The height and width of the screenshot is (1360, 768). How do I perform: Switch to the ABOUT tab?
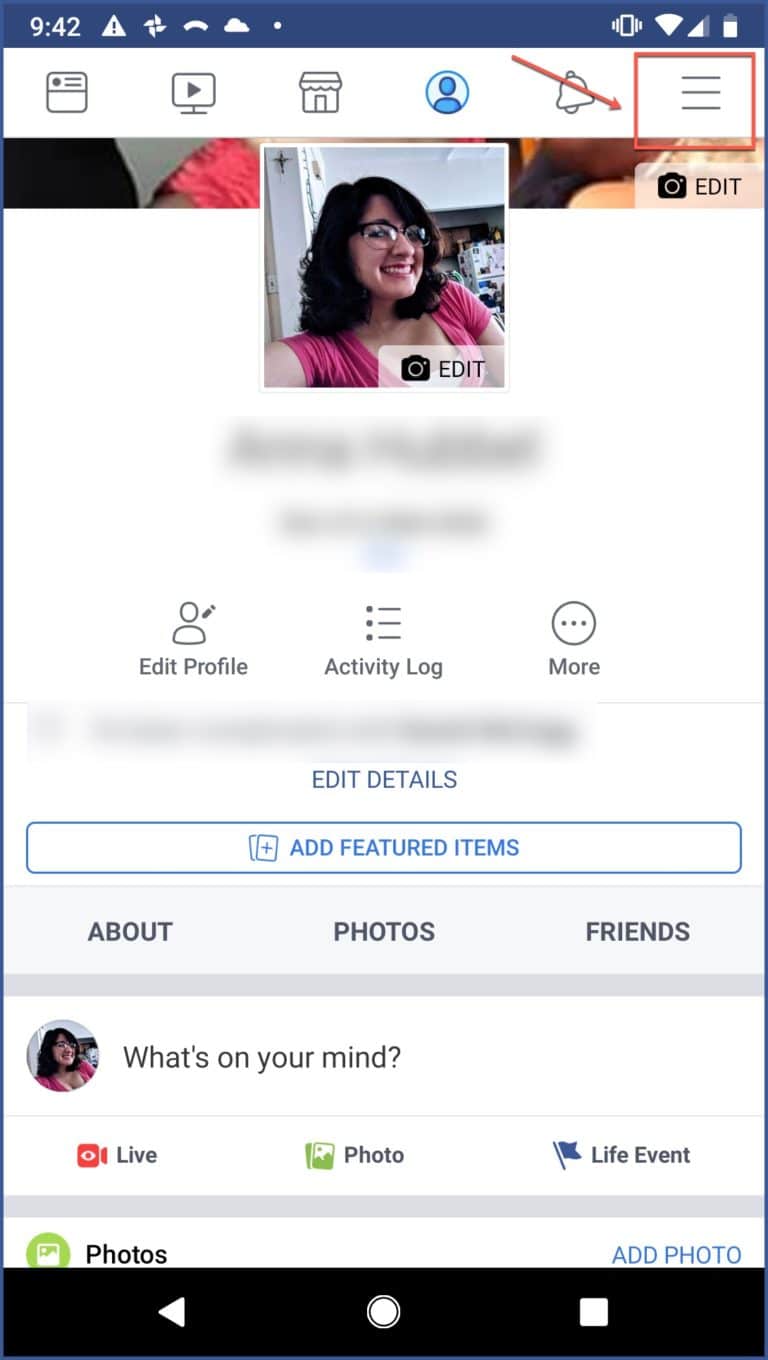coord(129,931)
